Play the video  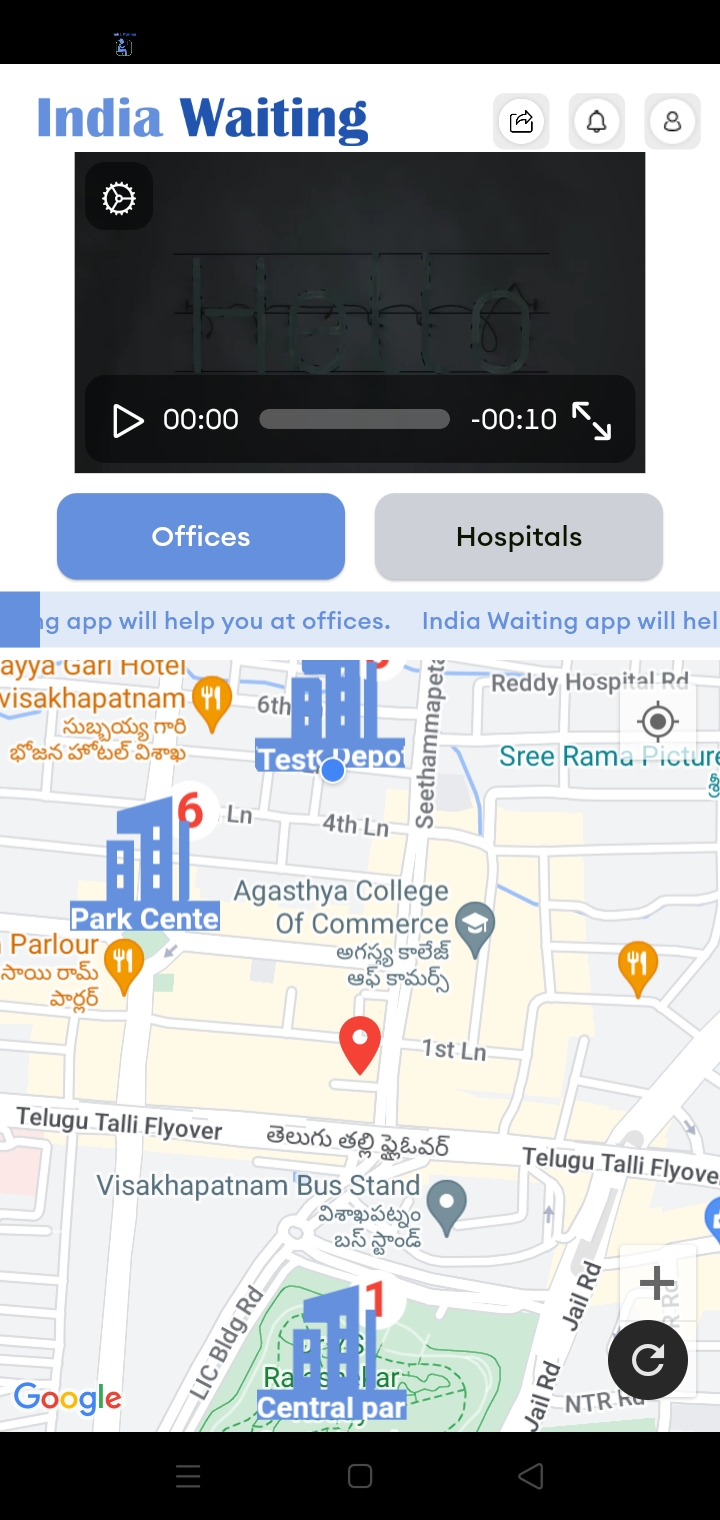pyautogui.click(x=128, y=420)
